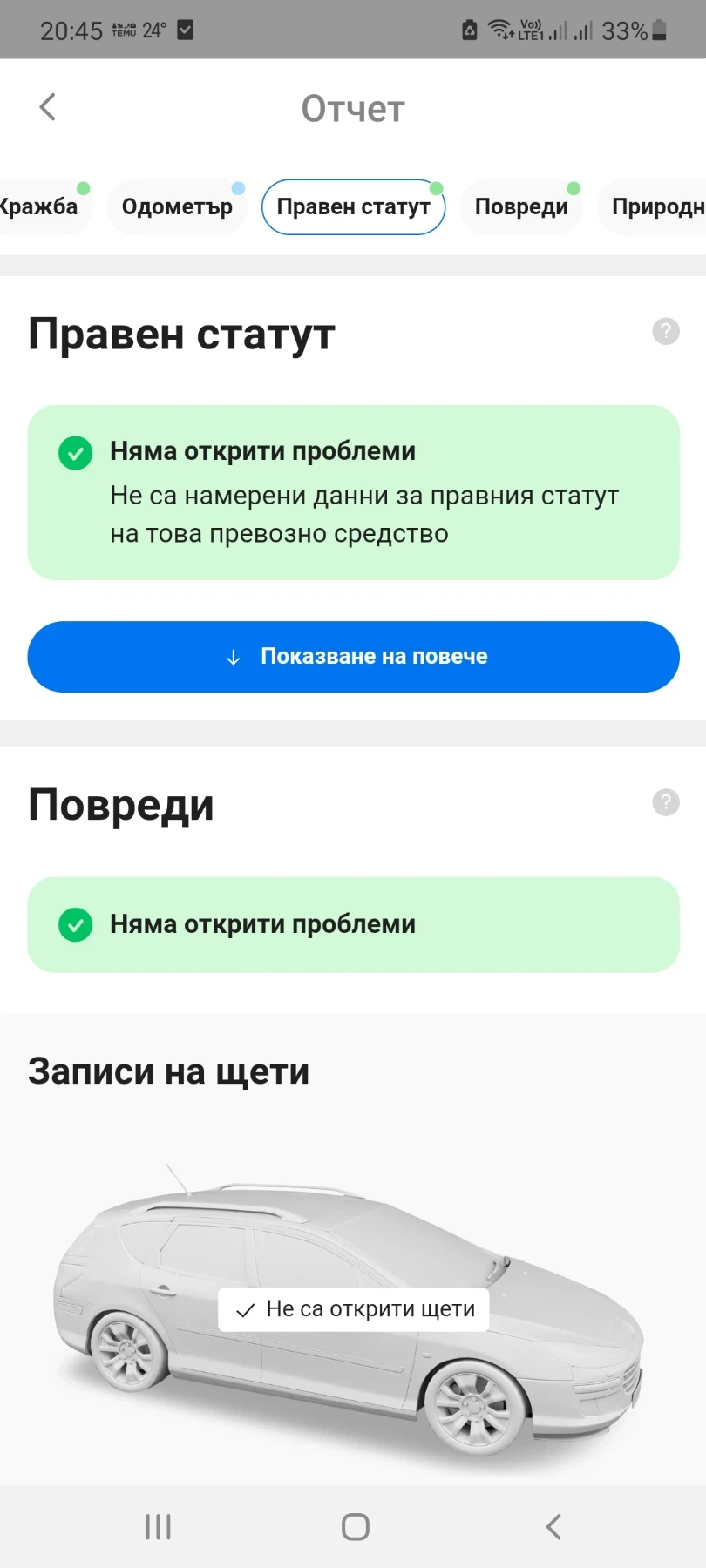The height and width of the screenshot is (1568, 706).
Task: Open recent apps from navigation bar
Action: pyautogui.click(x=158, y=1527)
